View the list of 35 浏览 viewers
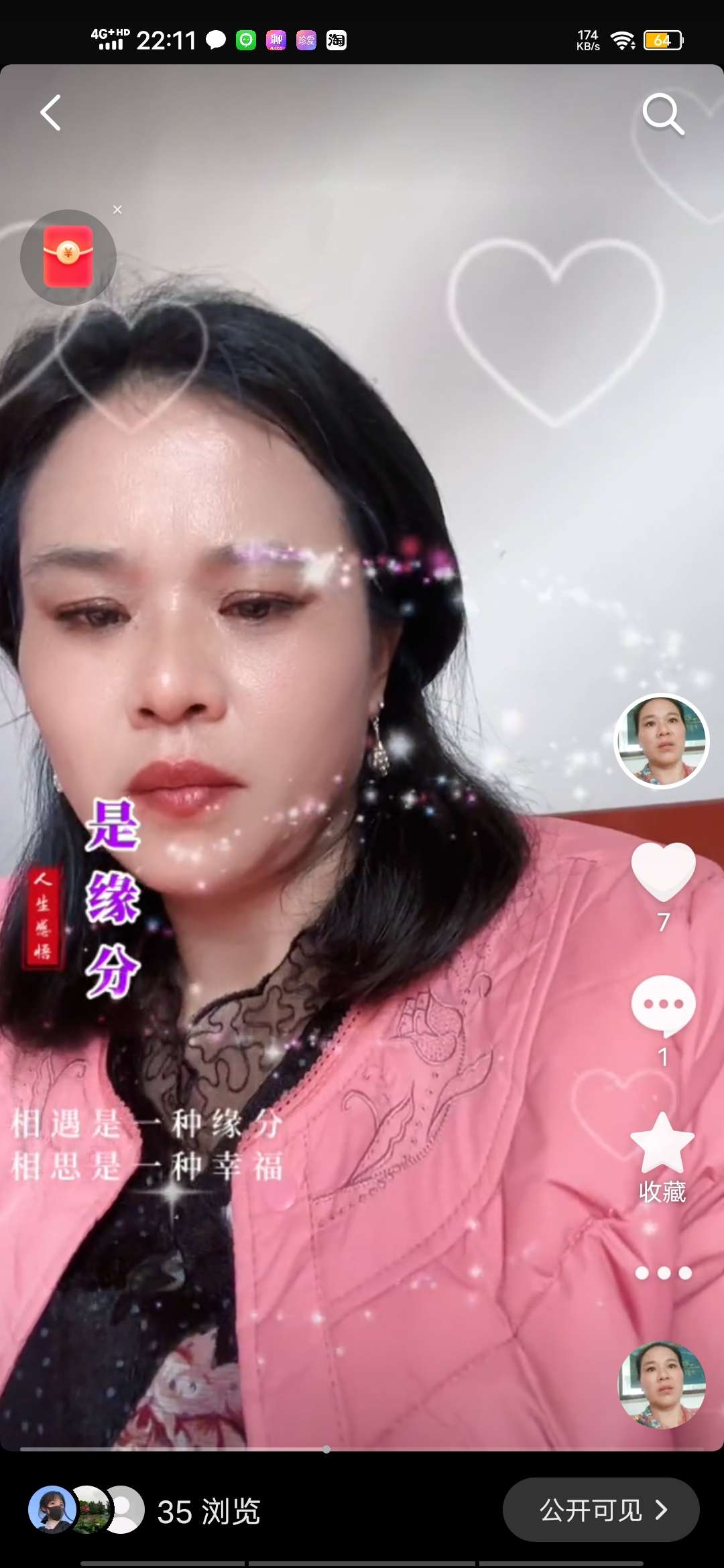This screenshot has height=1568, width=724. pyautogui.click(x=144, y=1510)
